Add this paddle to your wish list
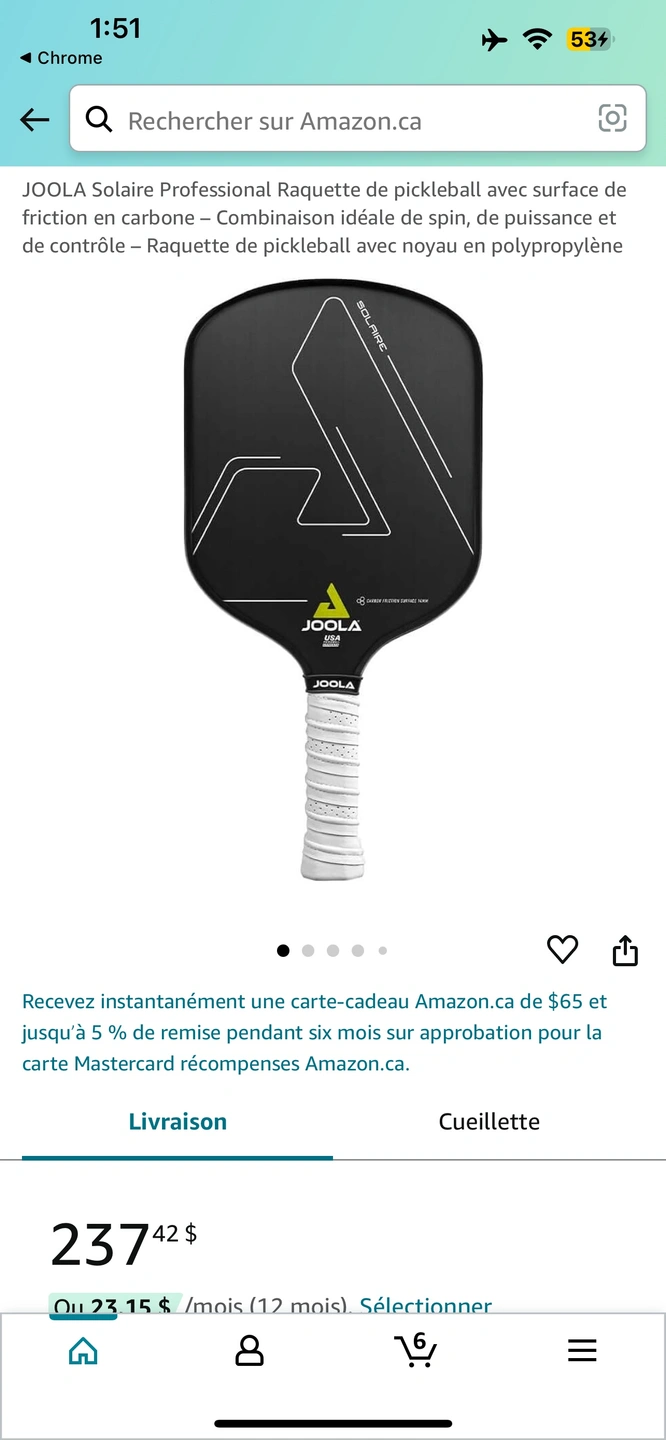This screenshot has height=1440, width=666. pos(562,949)
